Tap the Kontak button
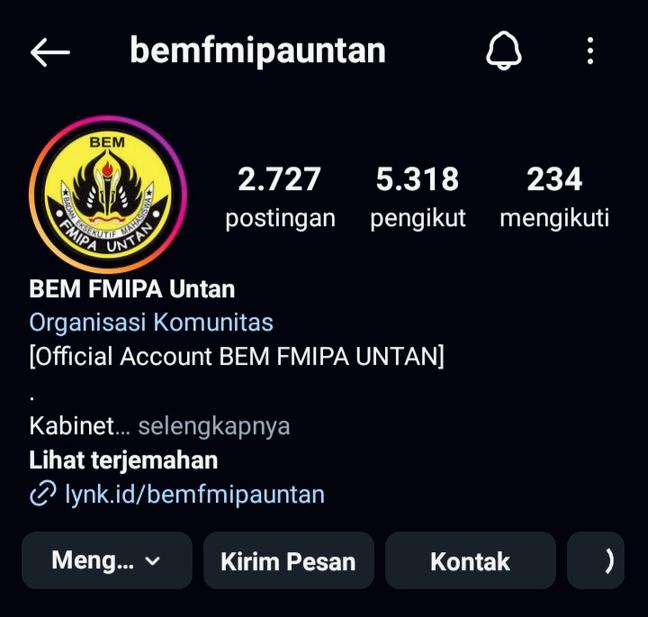Image resolution: width=648 pixels, height=617 pixels. [470, 561]
